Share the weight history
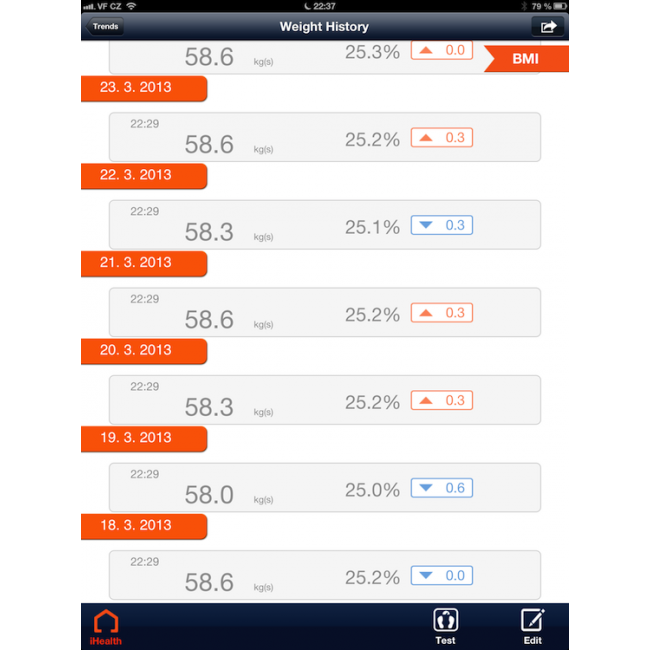 (x=547, y=27)
